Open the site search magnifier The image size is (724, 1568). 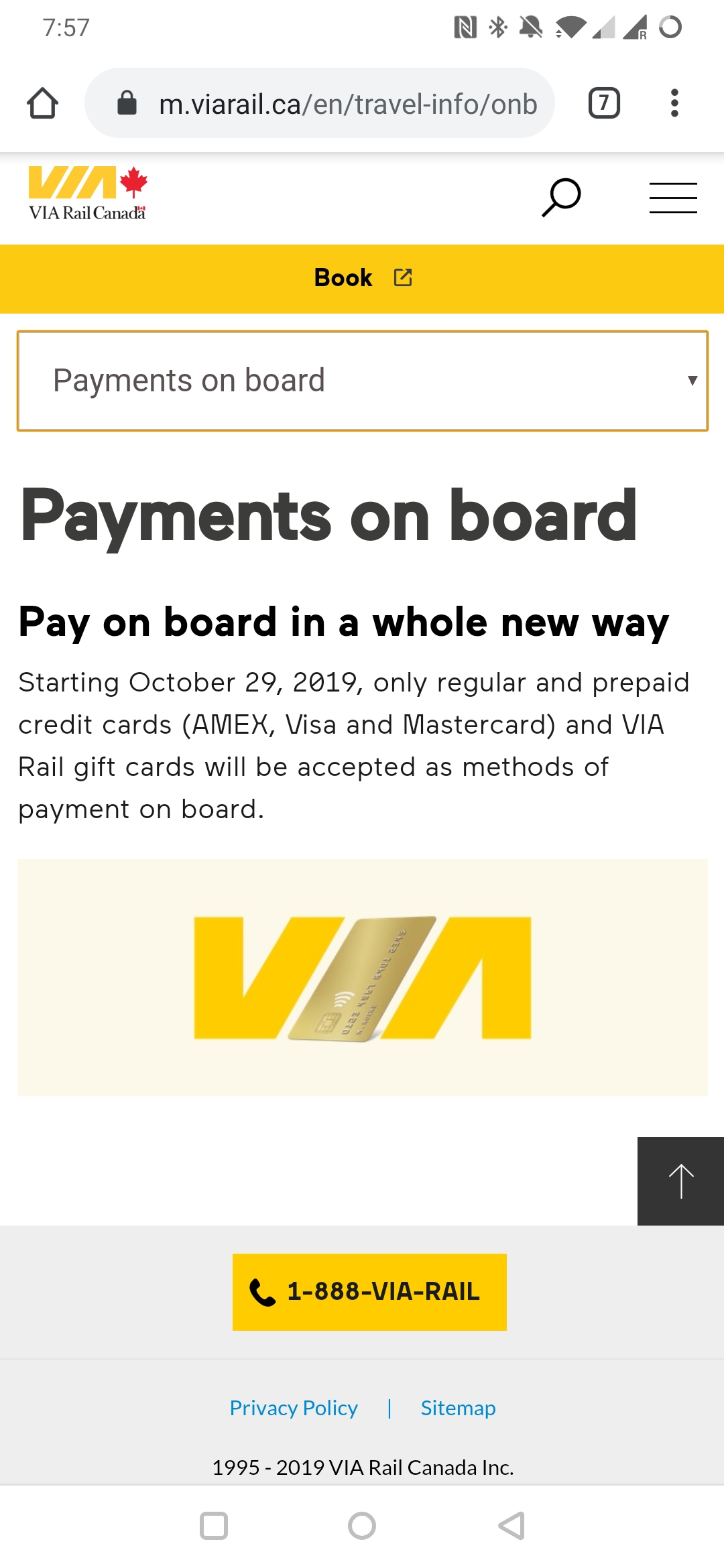click(561, 198)
